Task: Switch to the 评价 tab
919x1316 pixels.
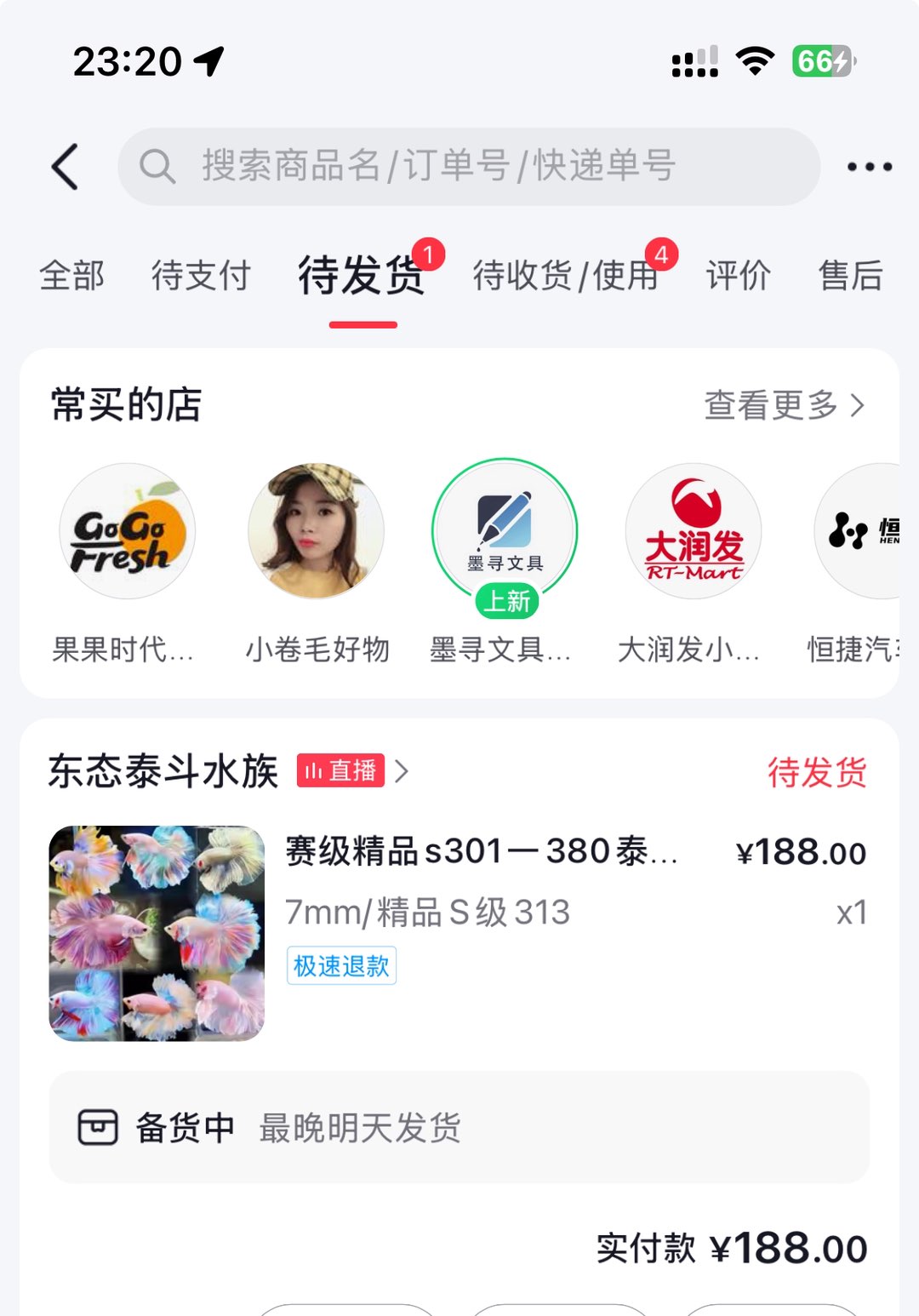Action: point(738,276)
